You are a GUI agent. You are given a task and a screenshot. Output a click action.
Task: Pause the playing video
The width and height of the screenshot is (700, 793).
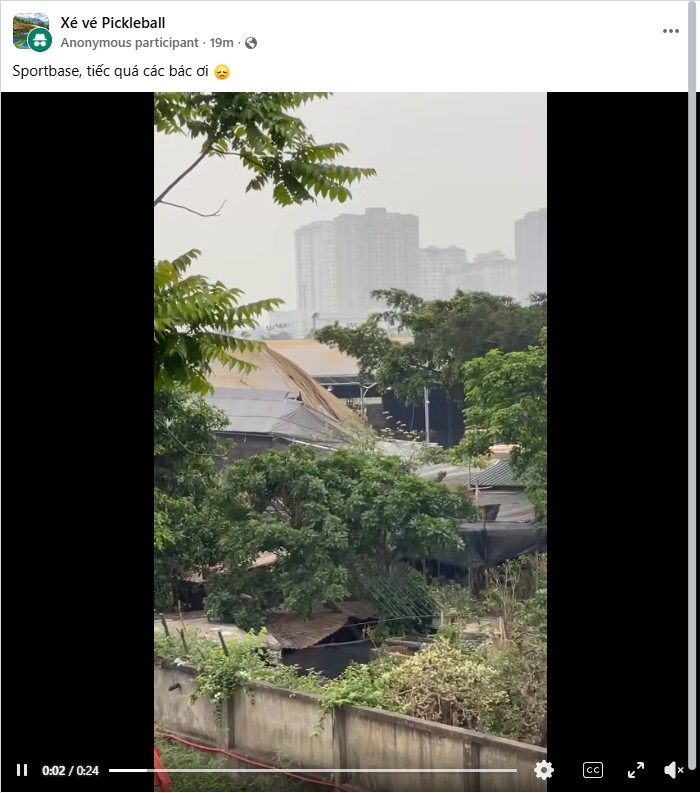coord(22,770)
